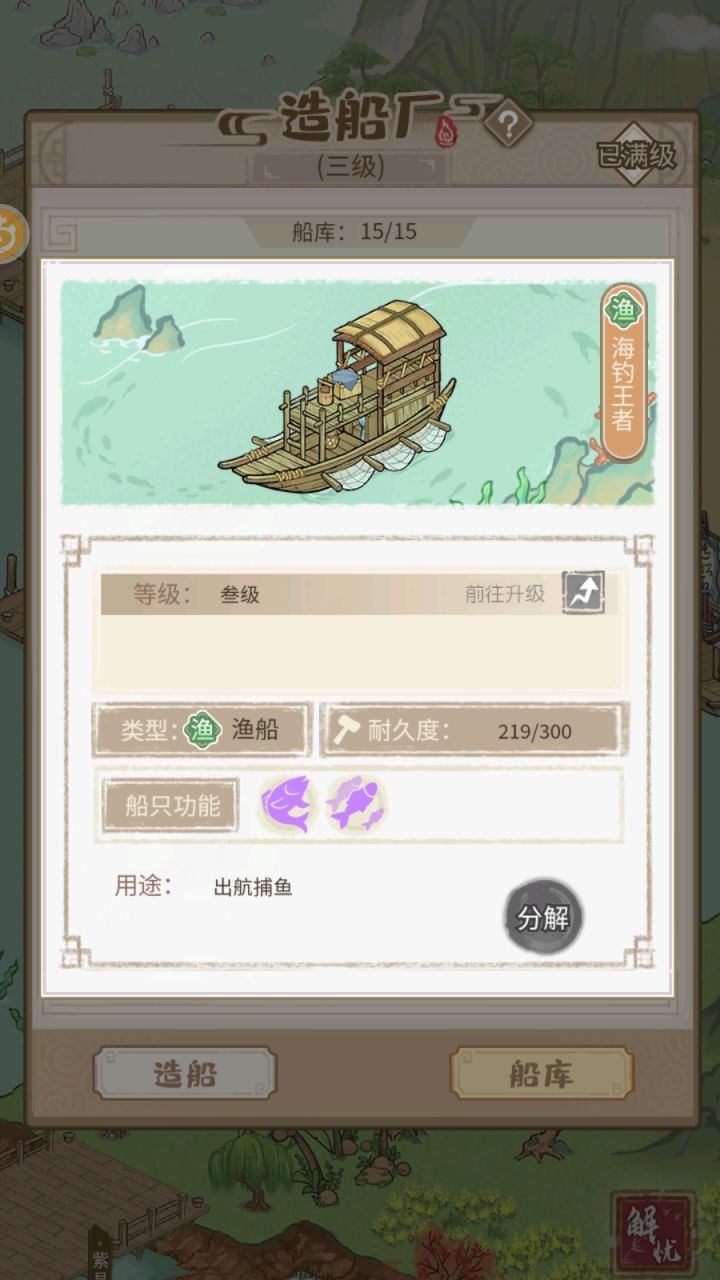Click the 前往升级 link
The width and height of the screenshot is (720, 1280).
pos(502,593)
